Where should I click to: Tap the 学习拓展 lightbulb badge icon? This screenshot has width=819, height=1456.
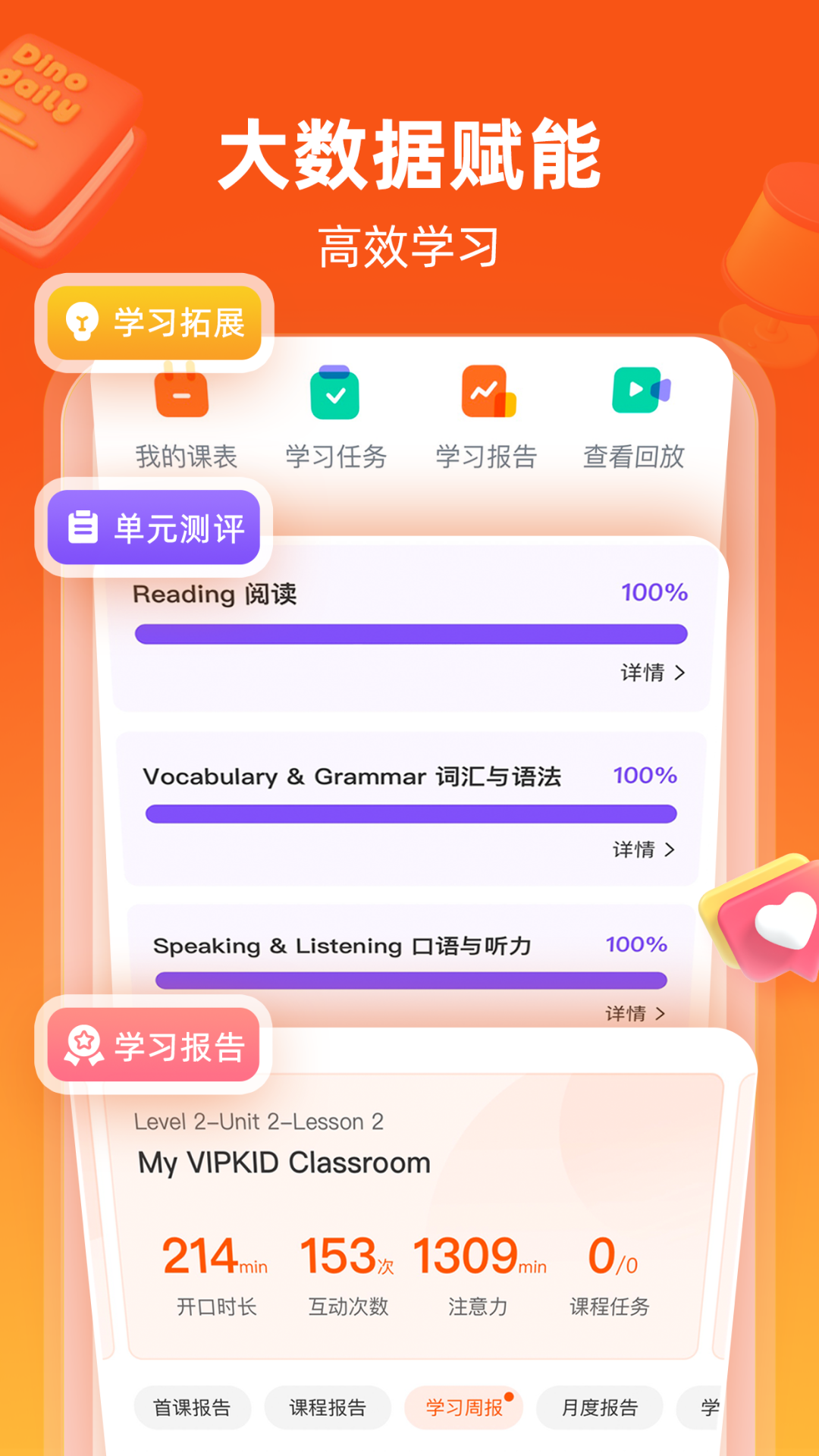coord(82,322)
